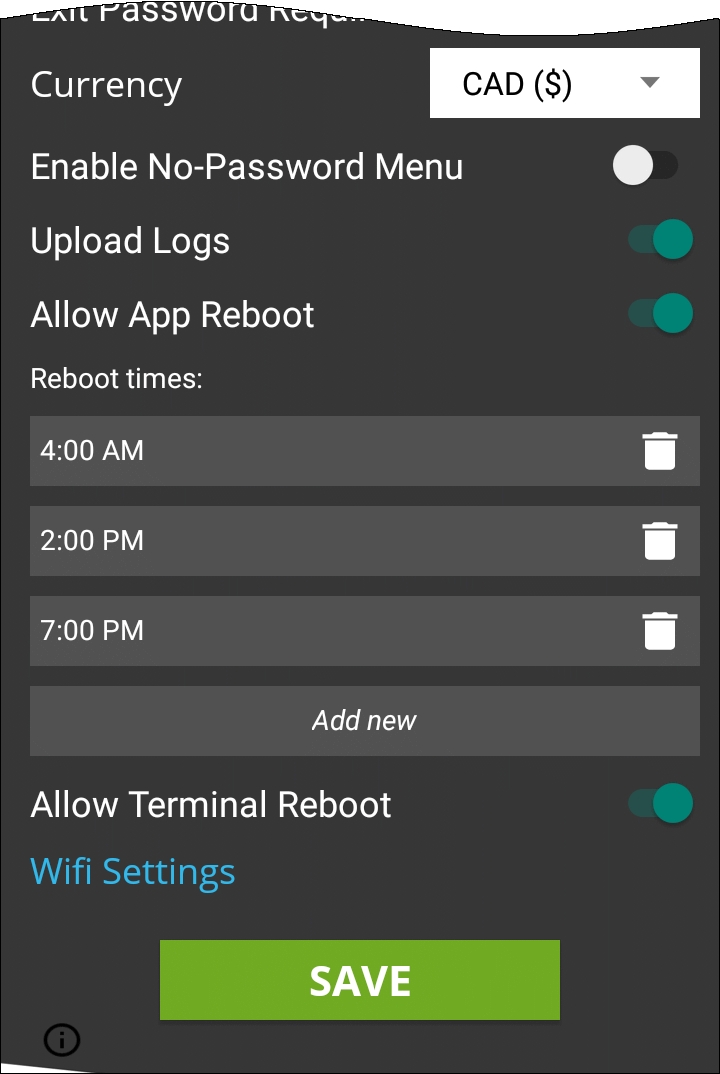Turn off Allow App Reboot

pos(657,313)
